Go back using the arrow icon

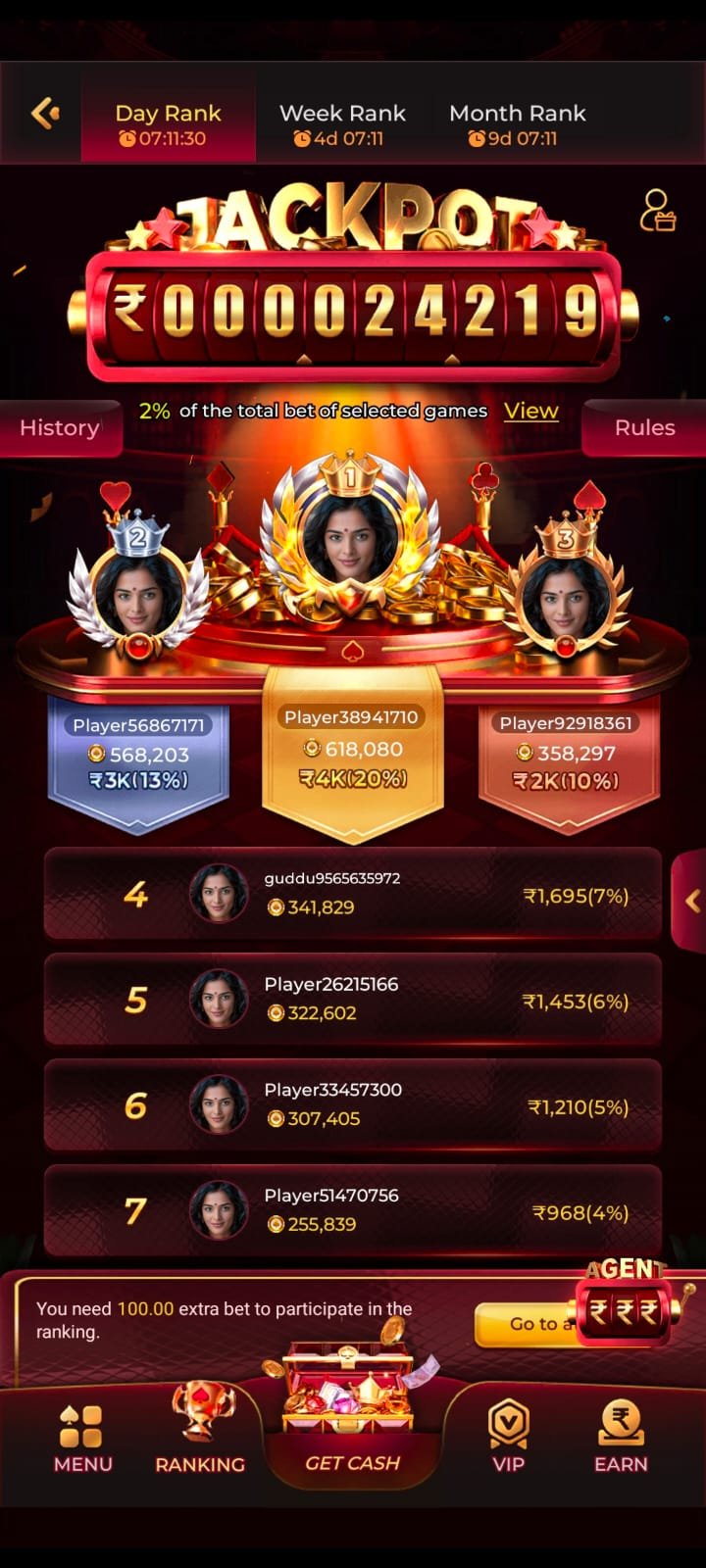(45, 114)
